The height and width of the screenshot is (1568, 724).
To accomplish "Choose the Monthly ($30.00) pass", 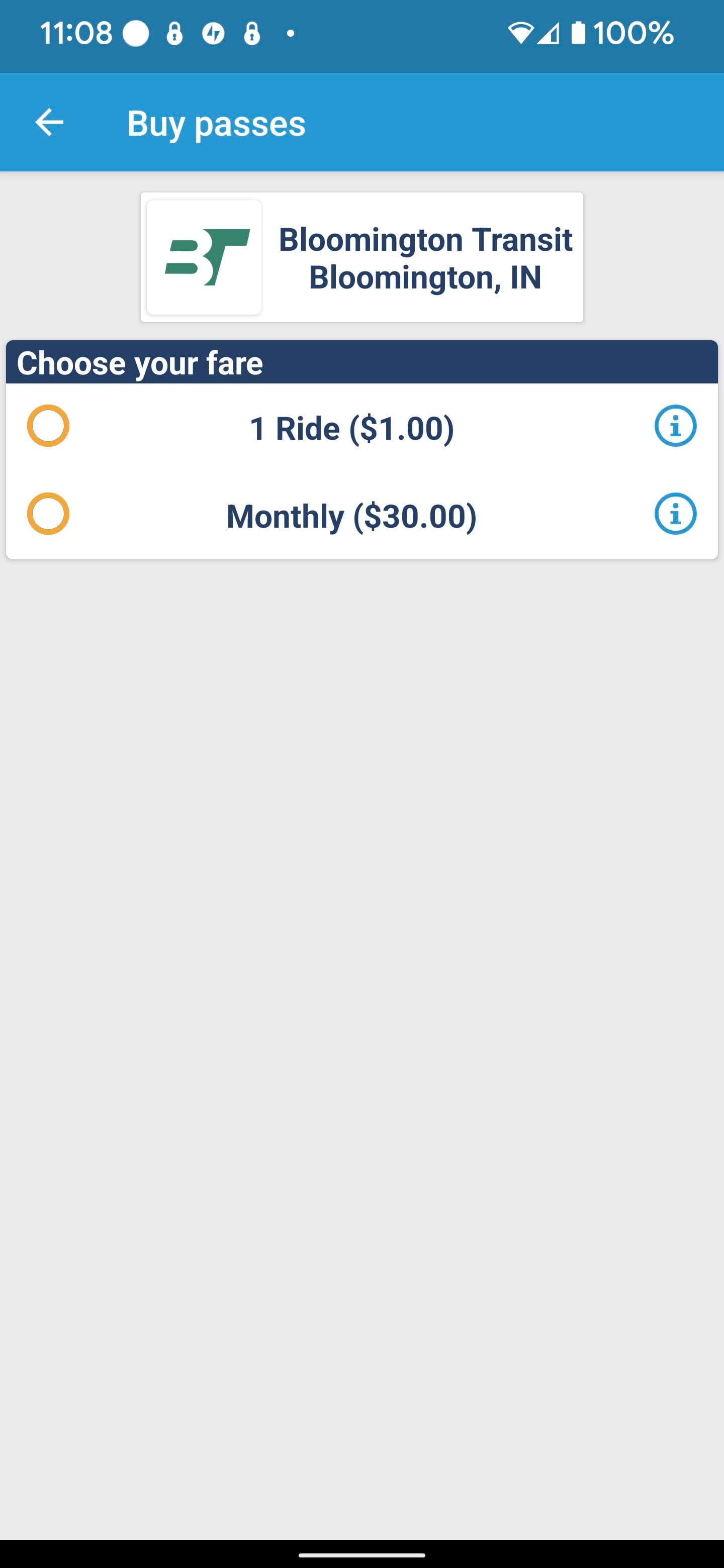I will pos(48,514).
